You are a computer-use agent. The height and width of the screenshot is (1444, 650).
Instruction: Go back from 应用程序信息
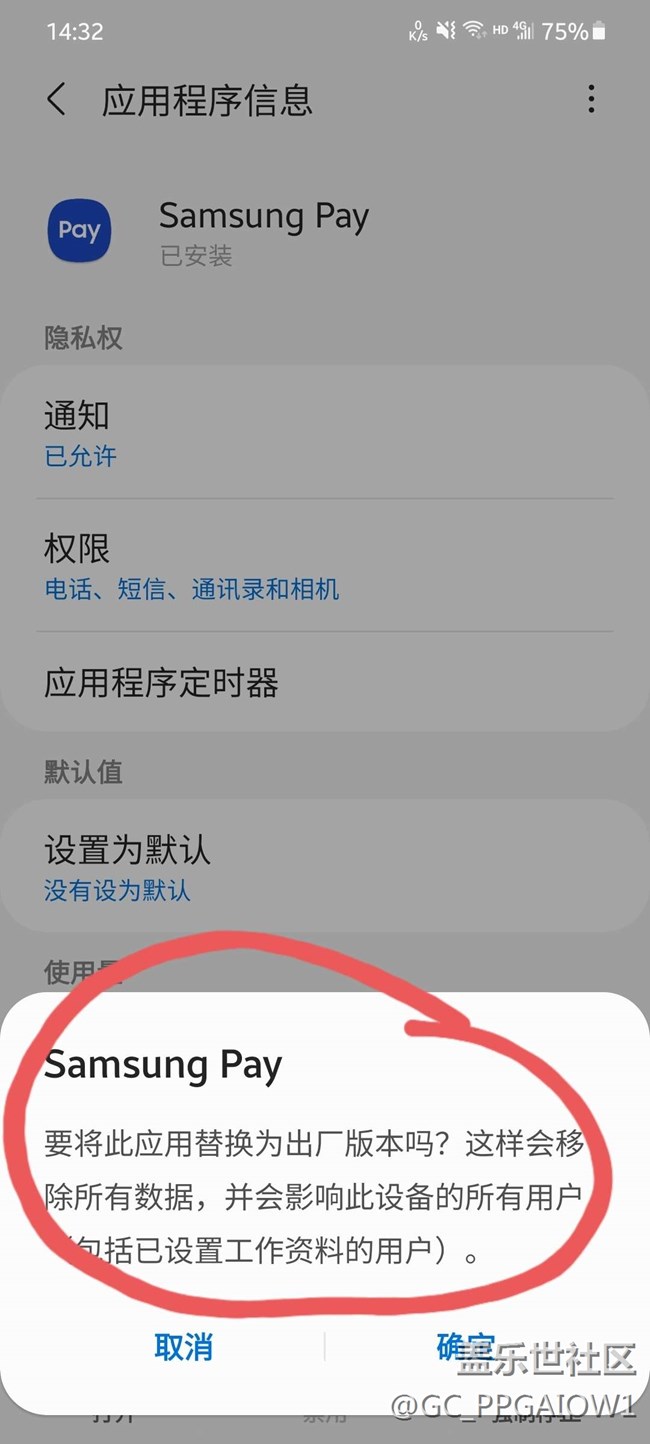click(x=57, y=100)
